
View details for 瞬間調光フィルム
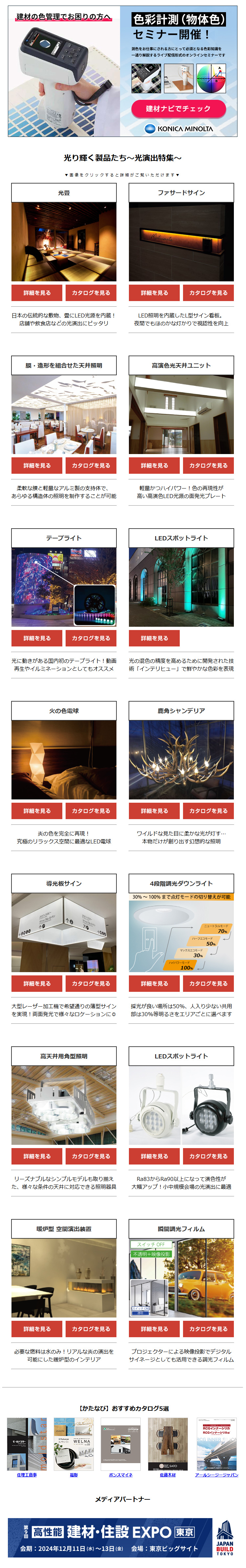pyautogui.click(x=154, y=1329)
